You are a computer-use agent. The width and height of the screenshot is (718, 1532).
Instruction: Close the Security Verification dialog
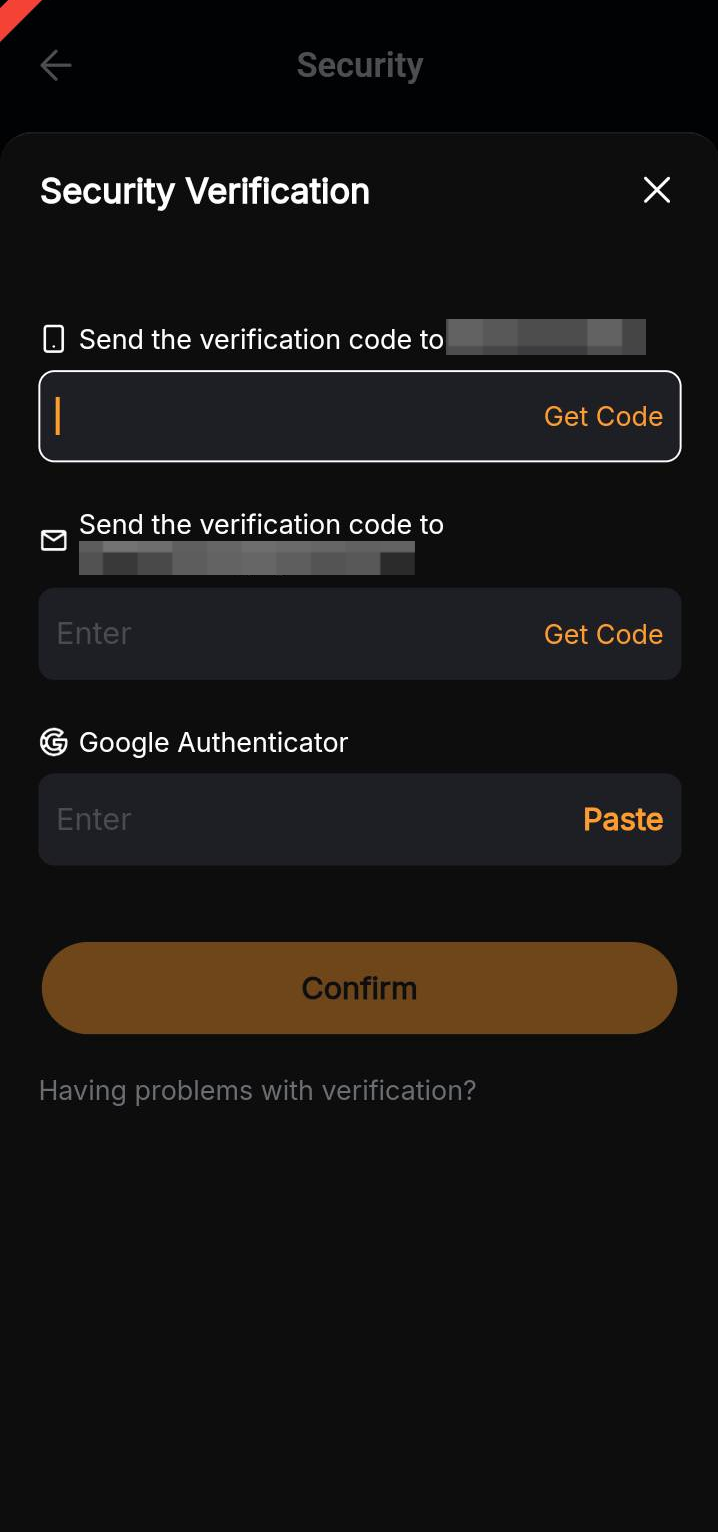[656, 190]
